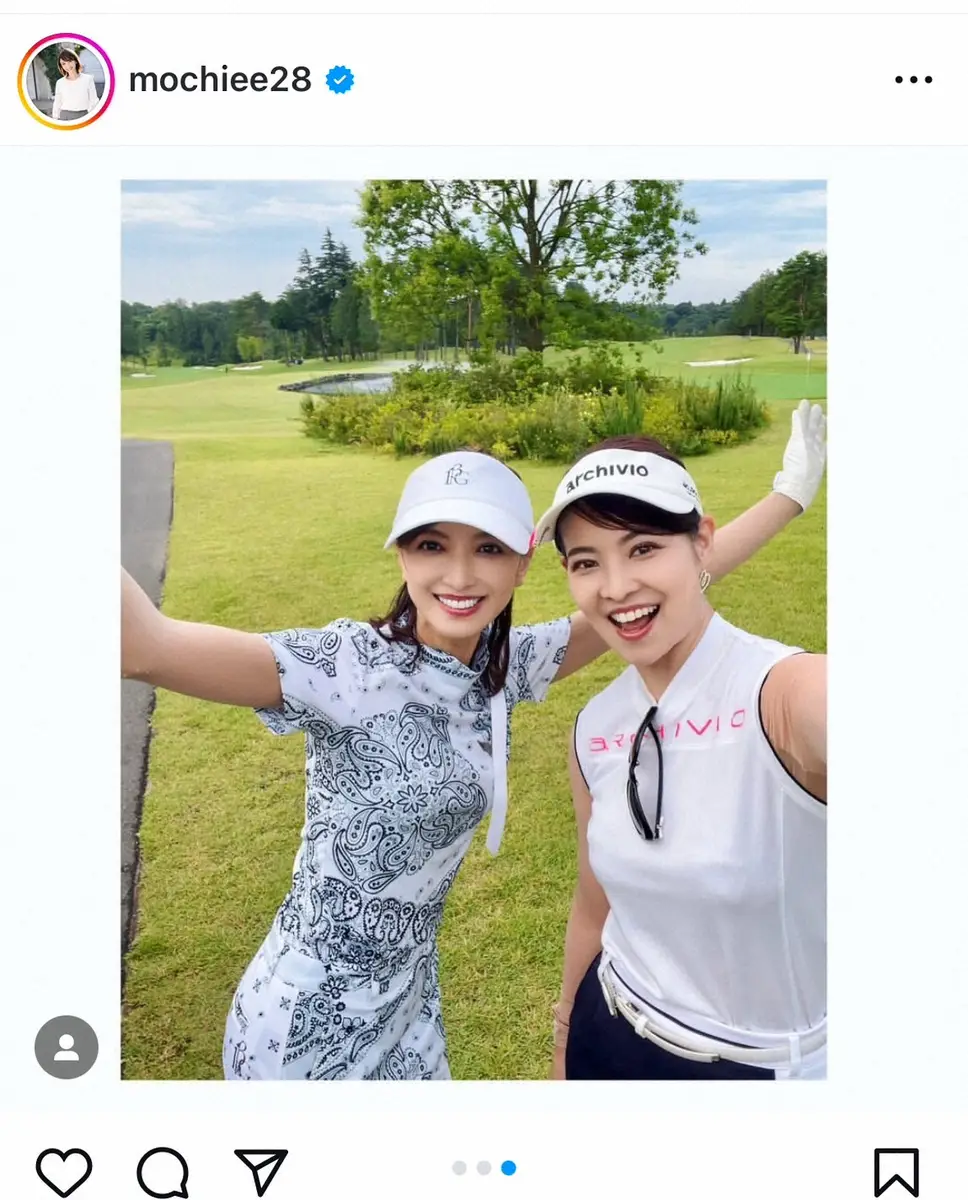The height and width of the screenshot is (1200, 968).
Task: Like this post with the heart
Action: click(64, 1171)
